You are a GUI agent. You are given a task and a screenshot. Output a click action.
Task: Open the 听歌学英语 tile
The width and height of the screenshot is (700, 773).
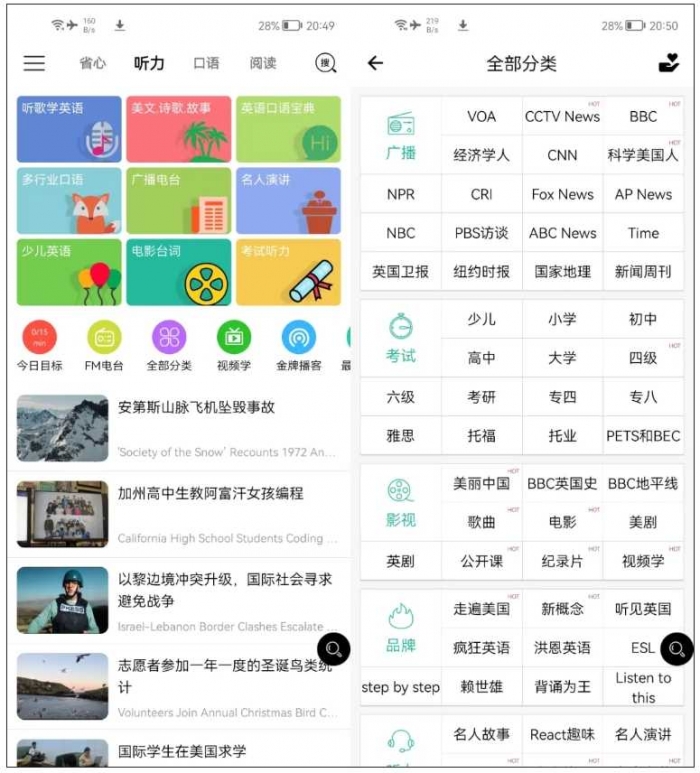pyautogui.click(x=69, y=129)
